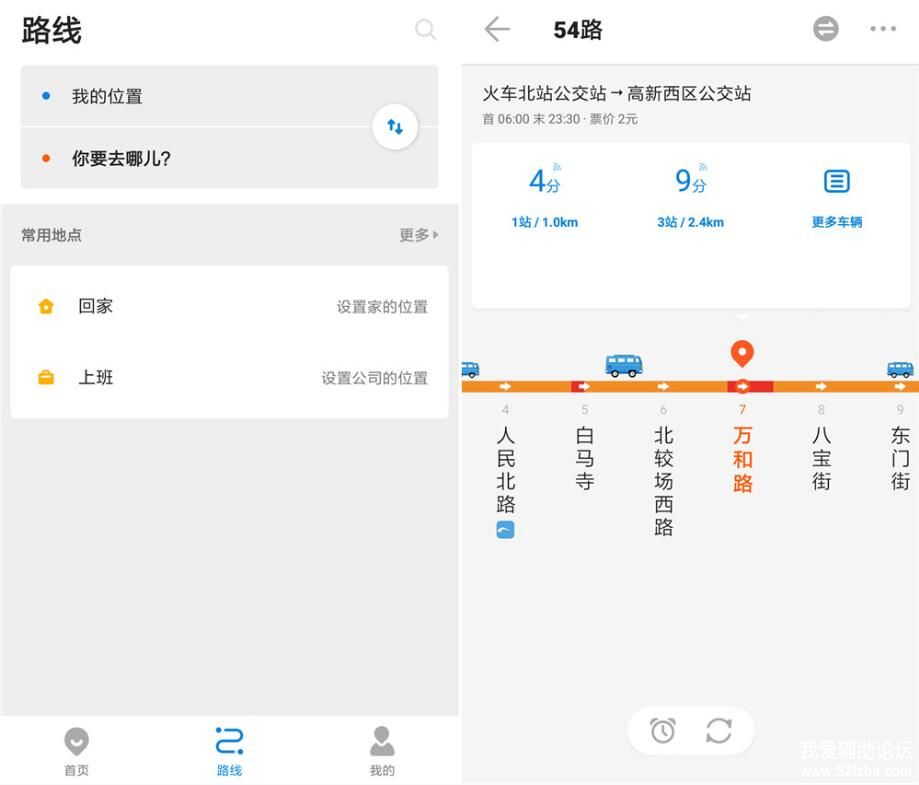Enter destination in 你要去哪儿 field
This screenshot has height=785, width=919.
[x=200, y=158]
